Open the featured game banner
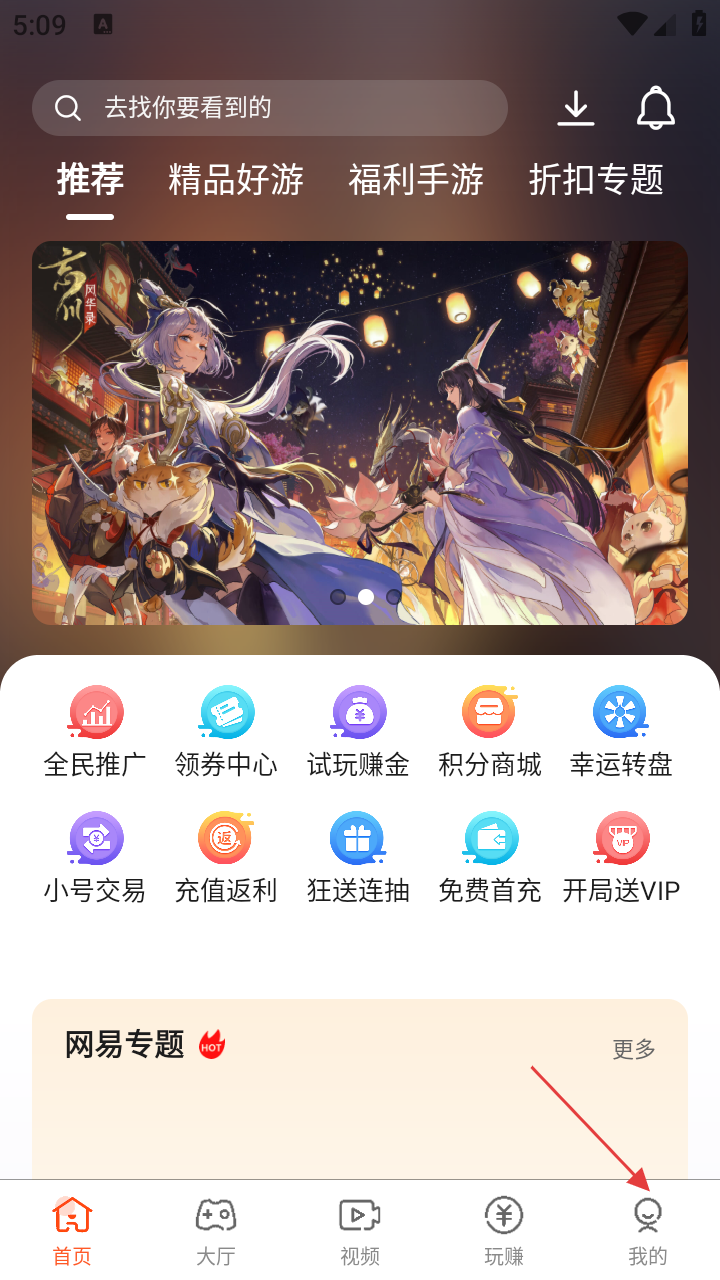720x1280 pixels. coord(360,432)
